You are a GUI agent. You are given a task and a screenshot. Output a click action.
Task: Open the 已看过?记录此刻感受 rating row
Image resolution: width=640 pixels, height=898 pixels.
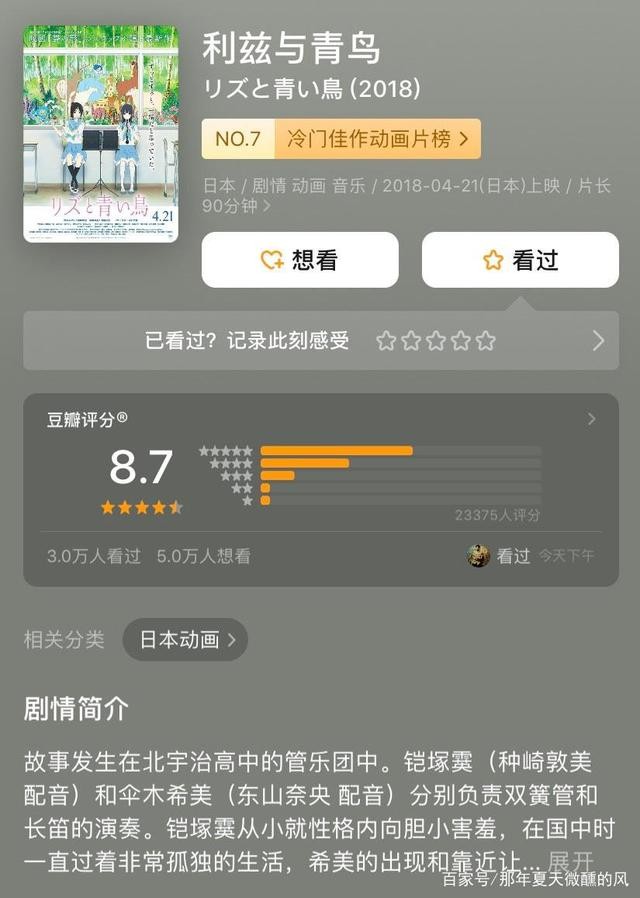pos(320,341)
